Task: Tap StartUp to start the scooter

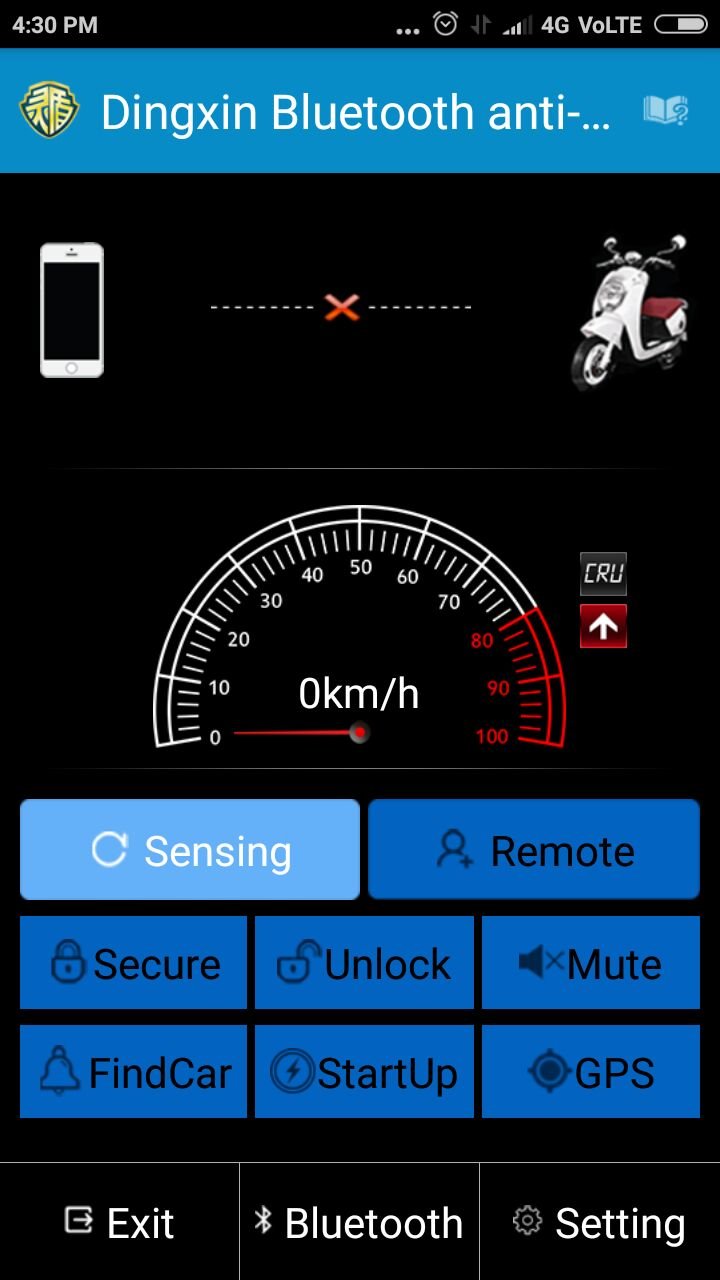Action: (364, 1072)
